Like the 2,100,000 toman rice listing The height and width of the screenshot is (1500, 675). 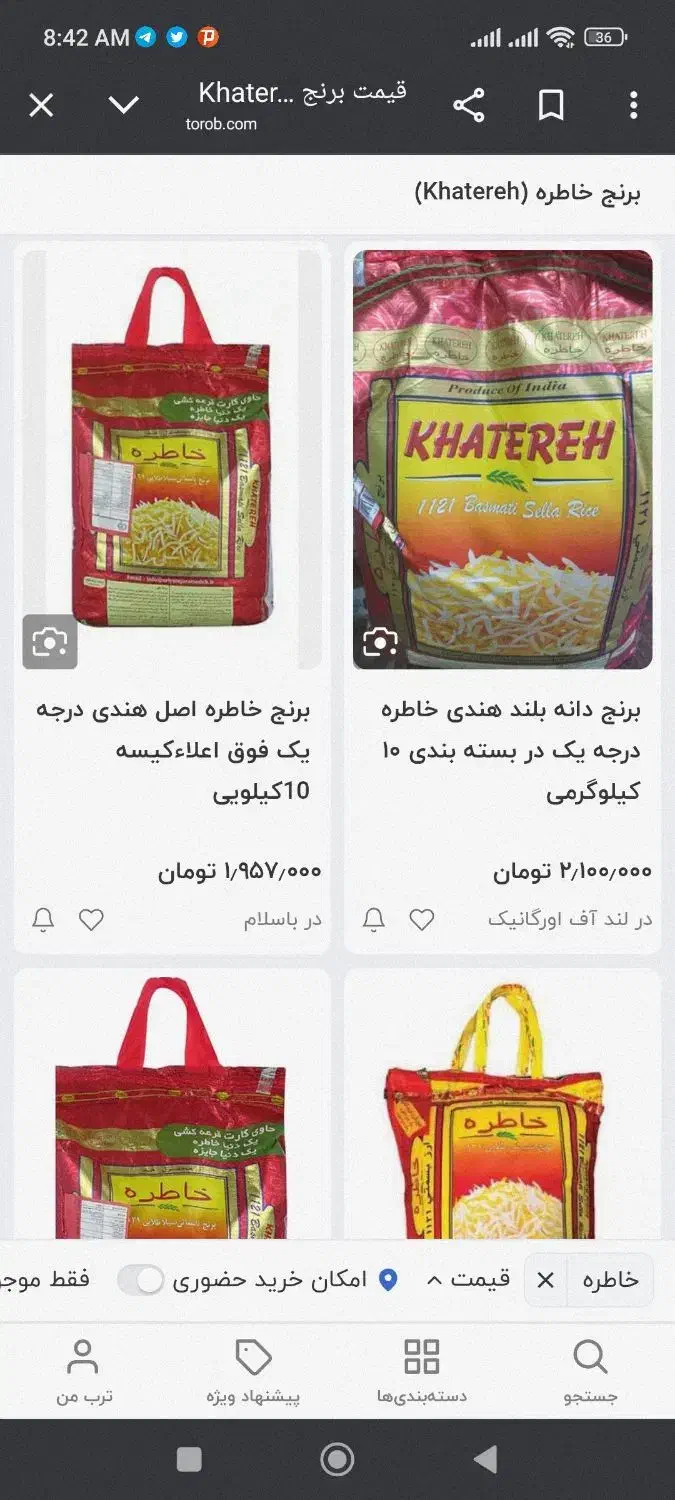pos(422,919)
